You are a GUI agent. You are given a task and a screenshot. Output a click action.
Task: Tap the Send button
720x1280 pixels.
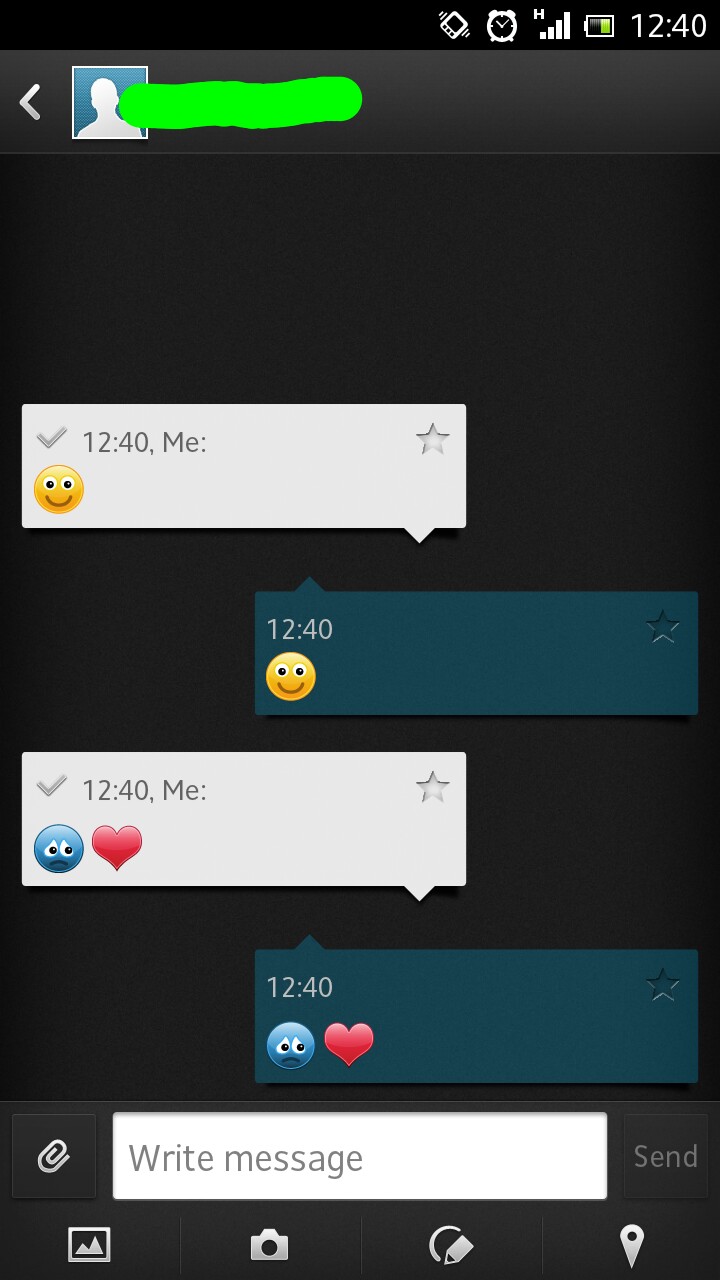point(665,1157)
